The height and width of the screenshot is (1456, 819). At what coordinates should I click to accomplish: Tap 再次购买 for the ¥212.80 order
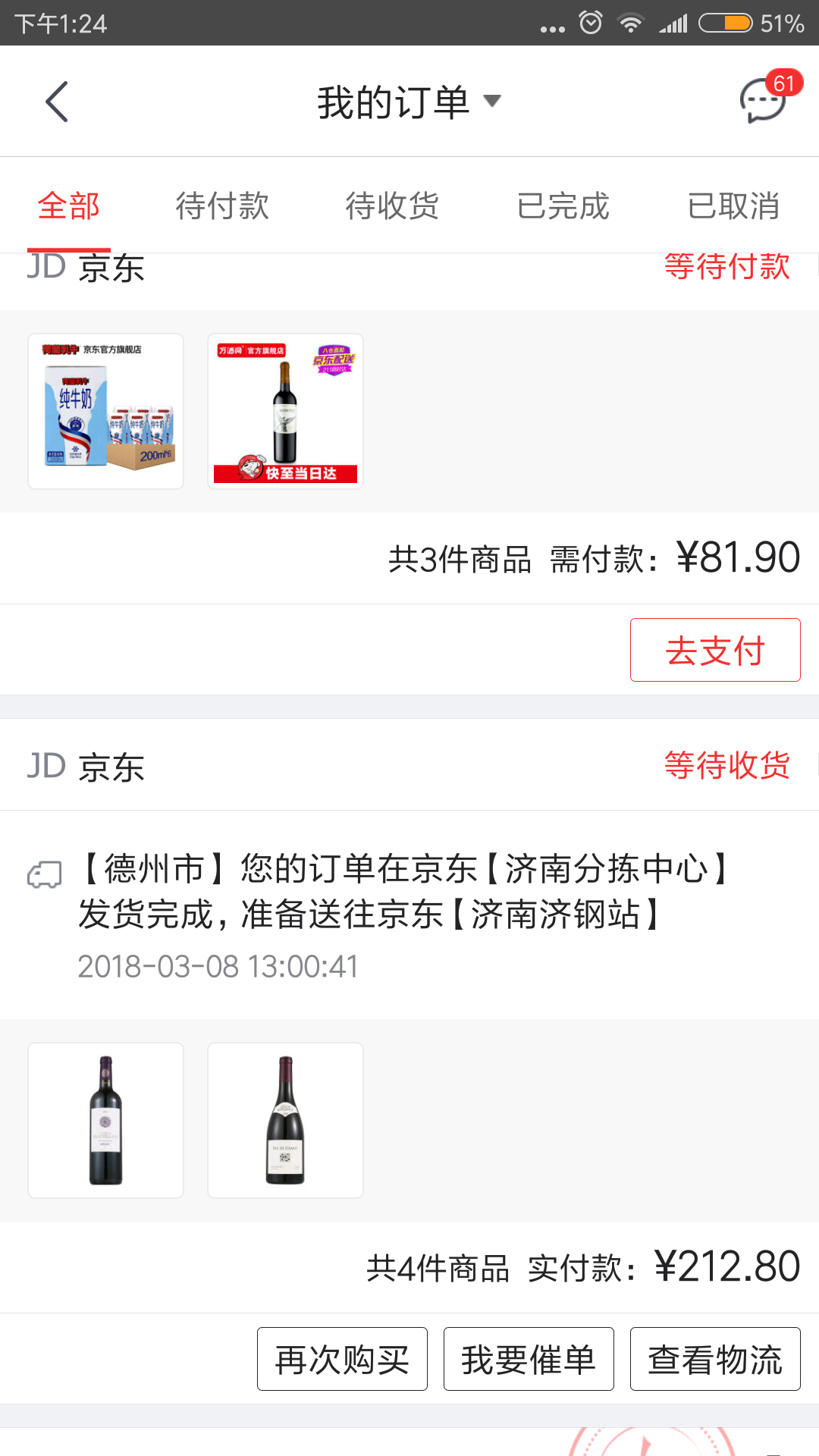pyautogui.click(x=342, y=1359)
